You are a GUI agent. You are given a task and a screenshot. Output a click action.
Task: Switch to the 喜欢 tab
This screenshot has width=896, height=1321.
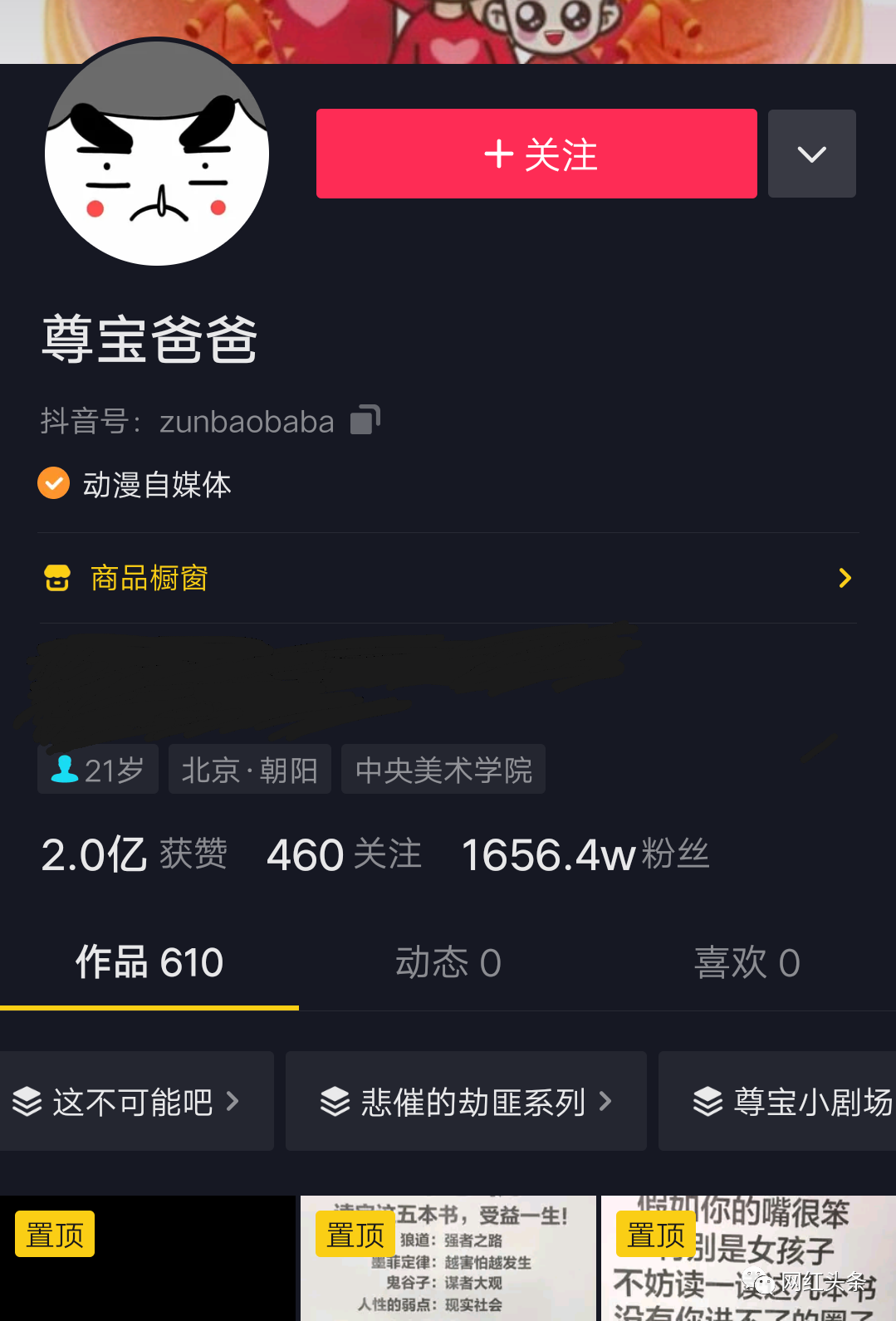tap(747, 963)
